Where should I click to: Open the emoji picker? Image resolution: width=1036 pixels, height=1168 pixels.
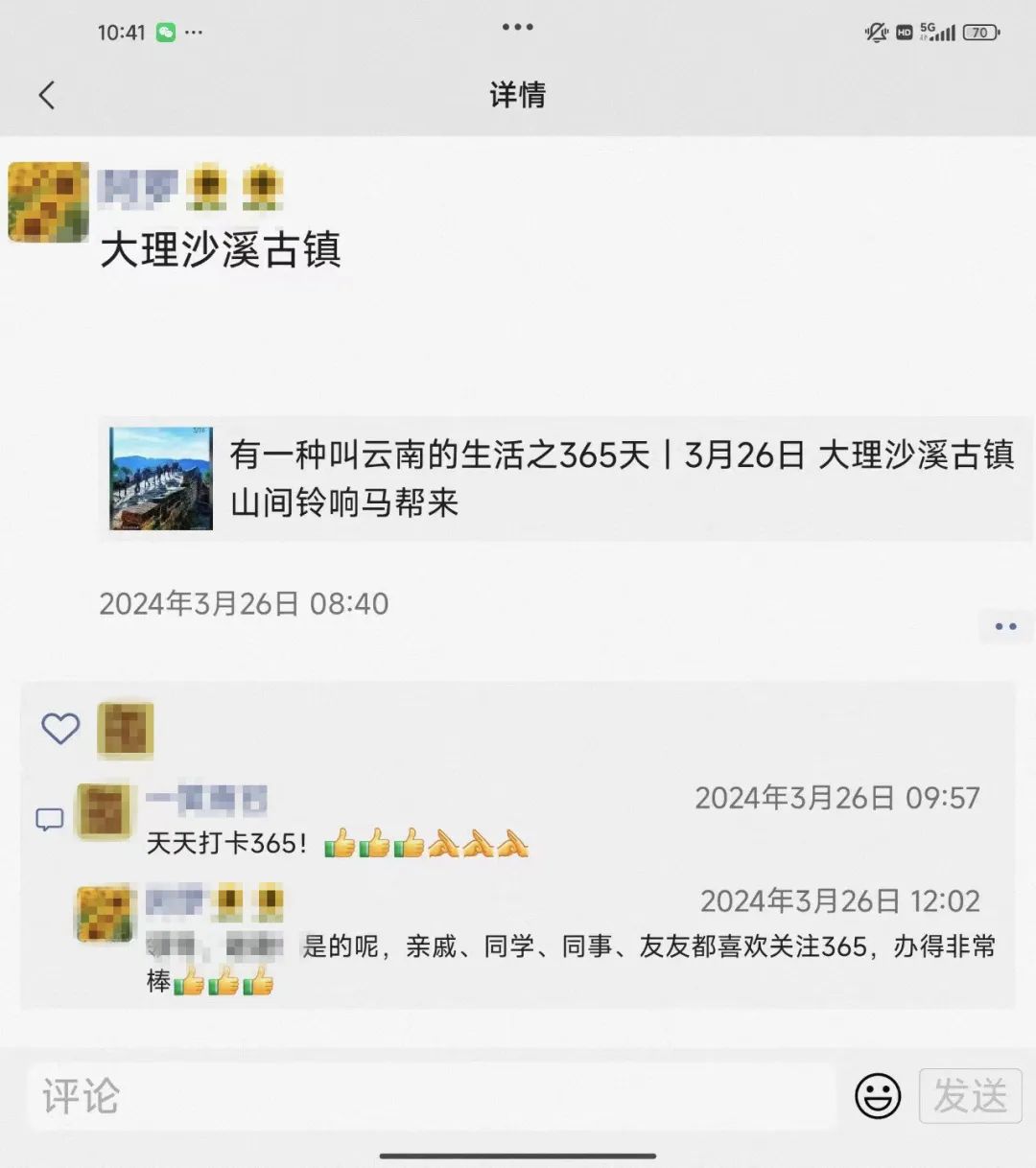pos(877,1095)
